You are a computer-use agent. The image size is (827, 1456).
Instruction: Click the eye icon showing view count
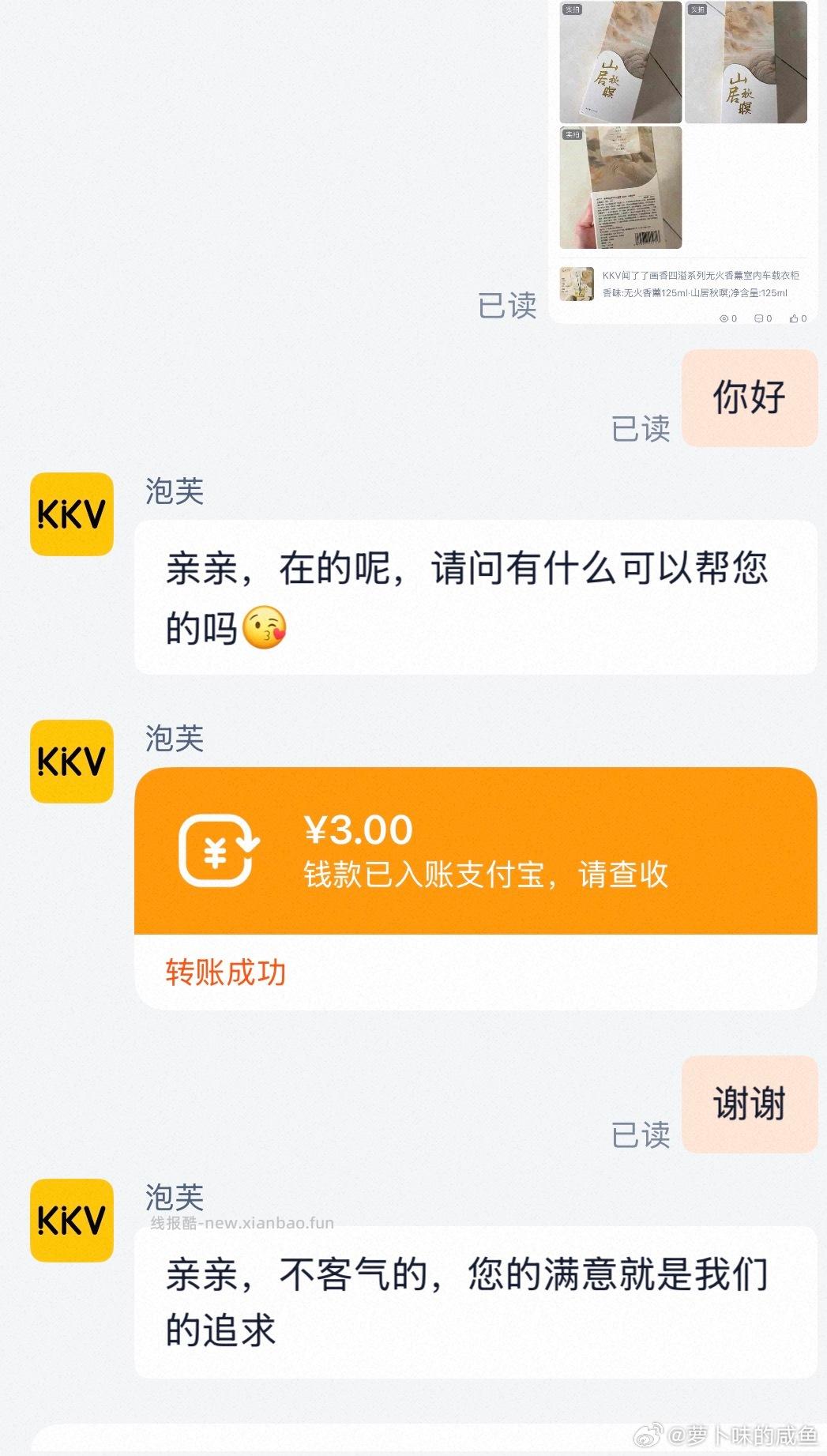726,318
